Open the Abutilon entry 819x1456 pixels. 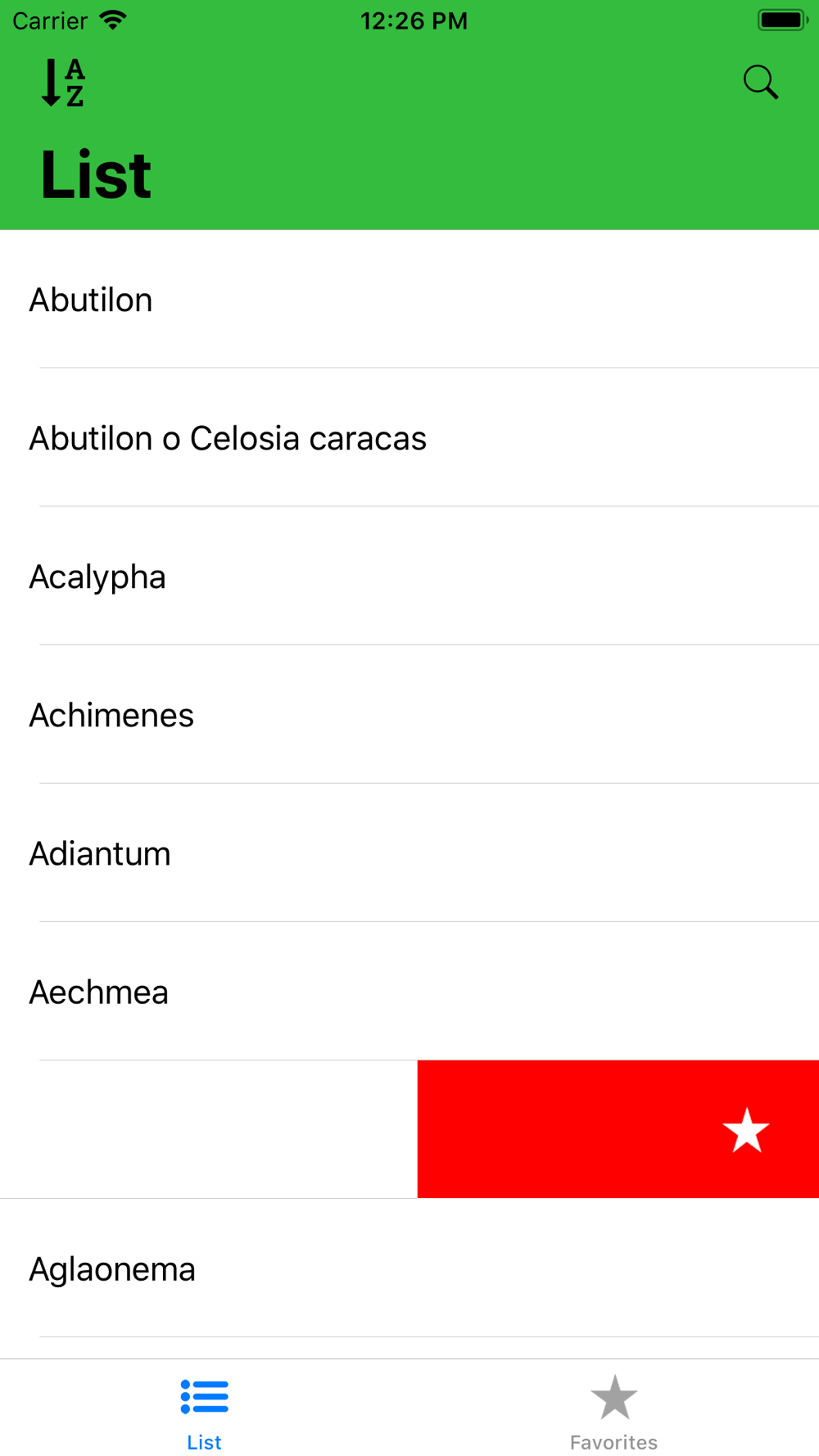pyautogui.click(x=91, y=300)
